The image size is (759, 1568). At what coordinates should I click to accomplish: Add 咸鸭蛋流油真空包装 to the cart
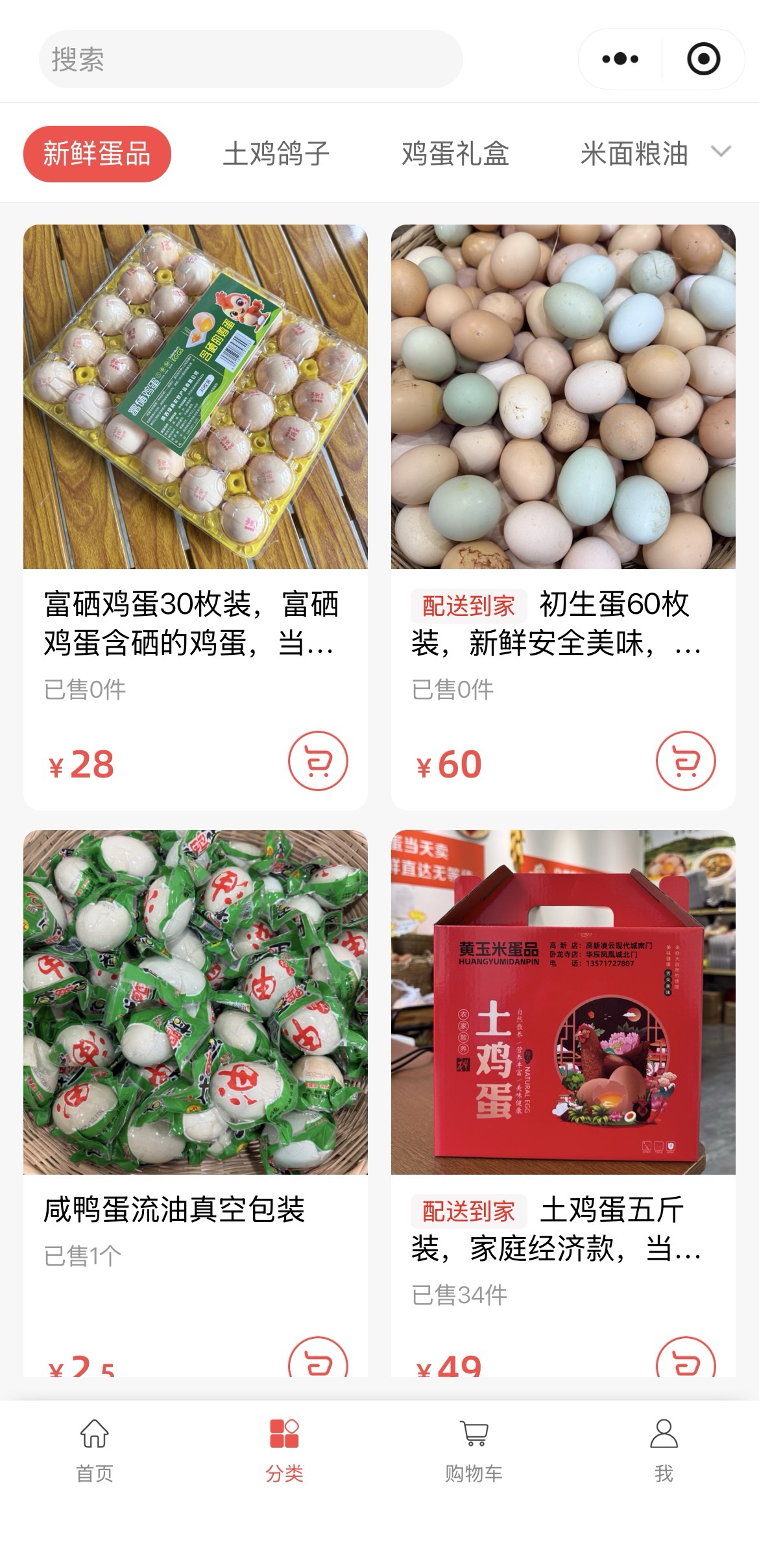pos(318,1362)
